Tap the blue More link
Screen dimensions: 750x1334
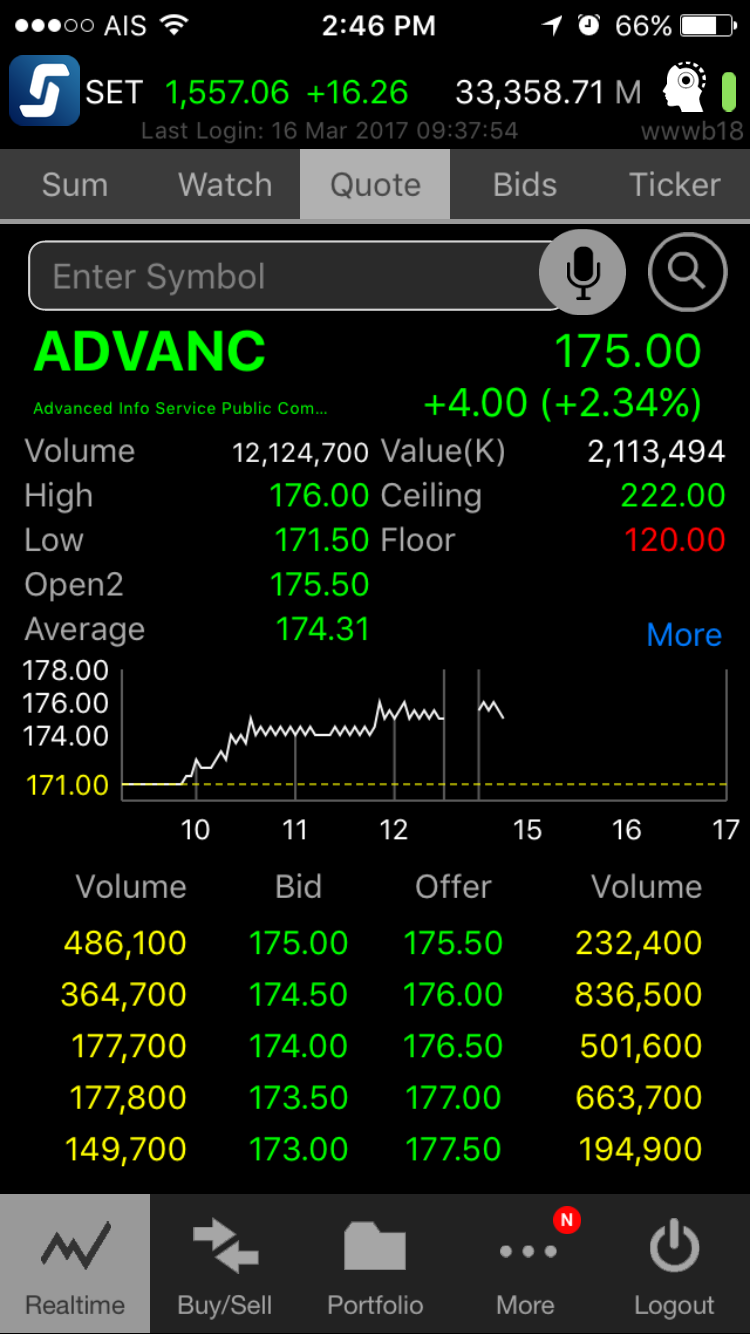point(684,635)
